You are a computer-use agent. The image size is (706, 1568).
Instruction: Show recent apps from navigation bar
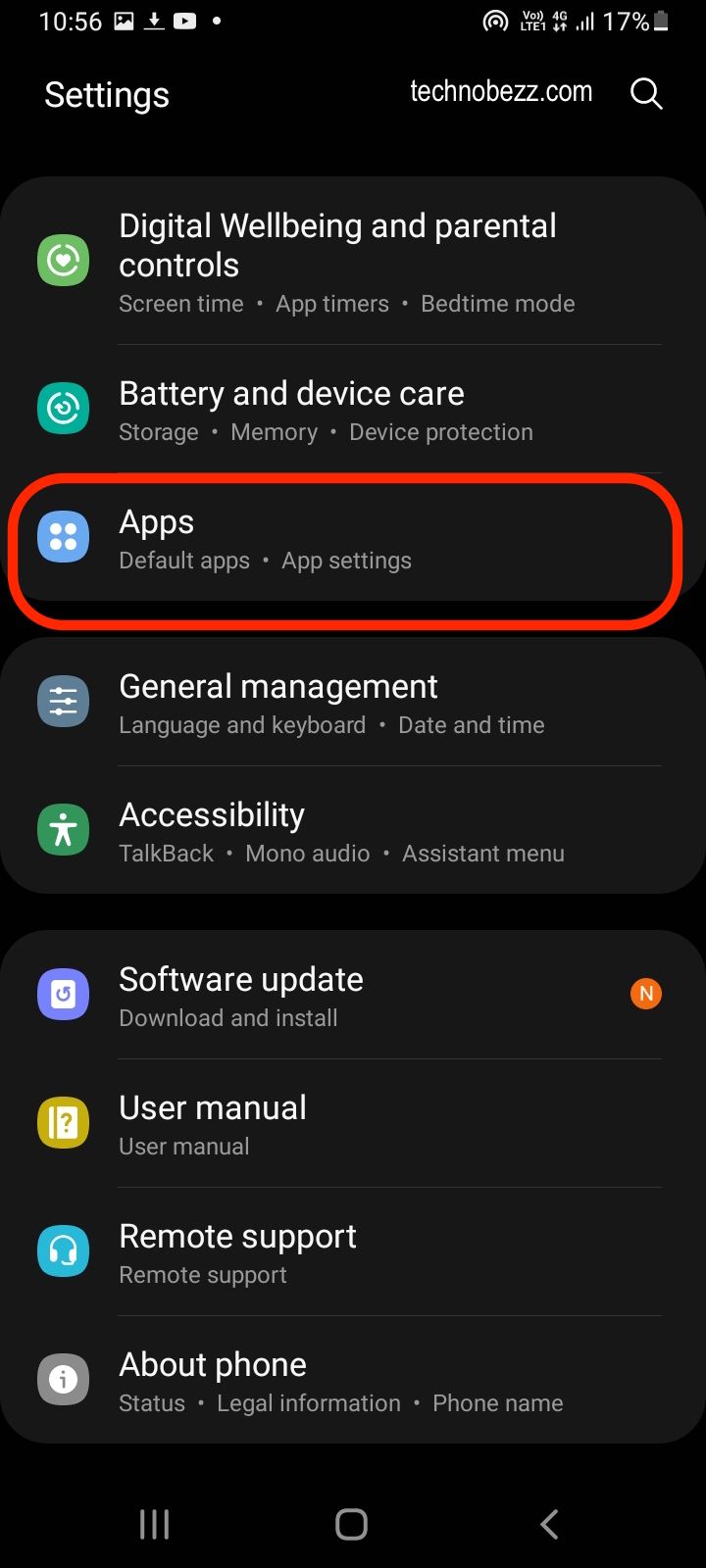tap(154, 1524)
